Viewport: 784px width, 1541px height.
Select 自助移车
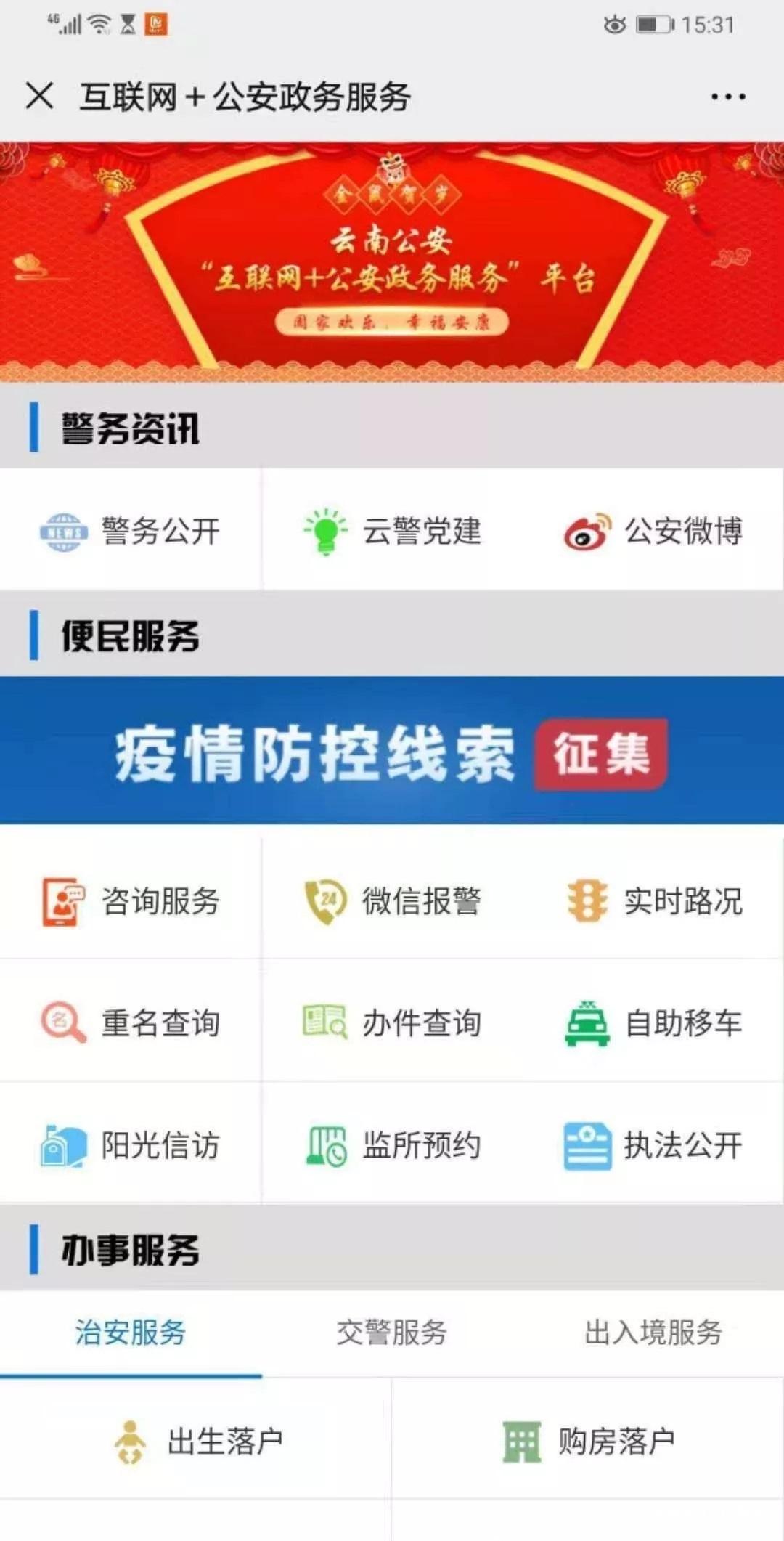(653, 1023)
